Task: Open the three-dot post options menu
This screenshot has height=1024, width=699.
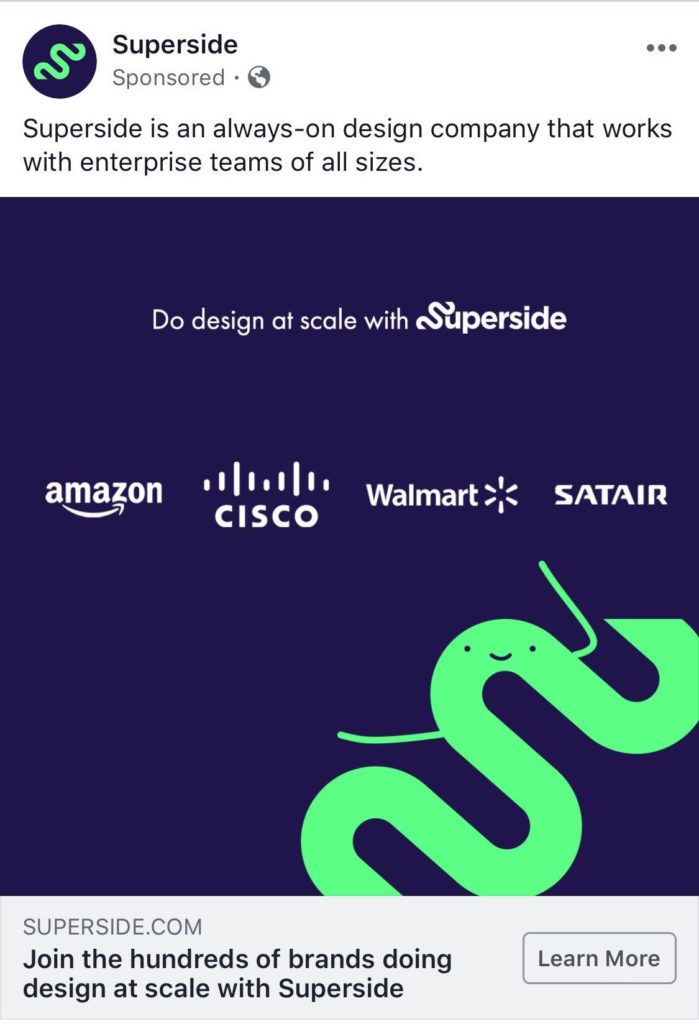Action: [661, 48]
